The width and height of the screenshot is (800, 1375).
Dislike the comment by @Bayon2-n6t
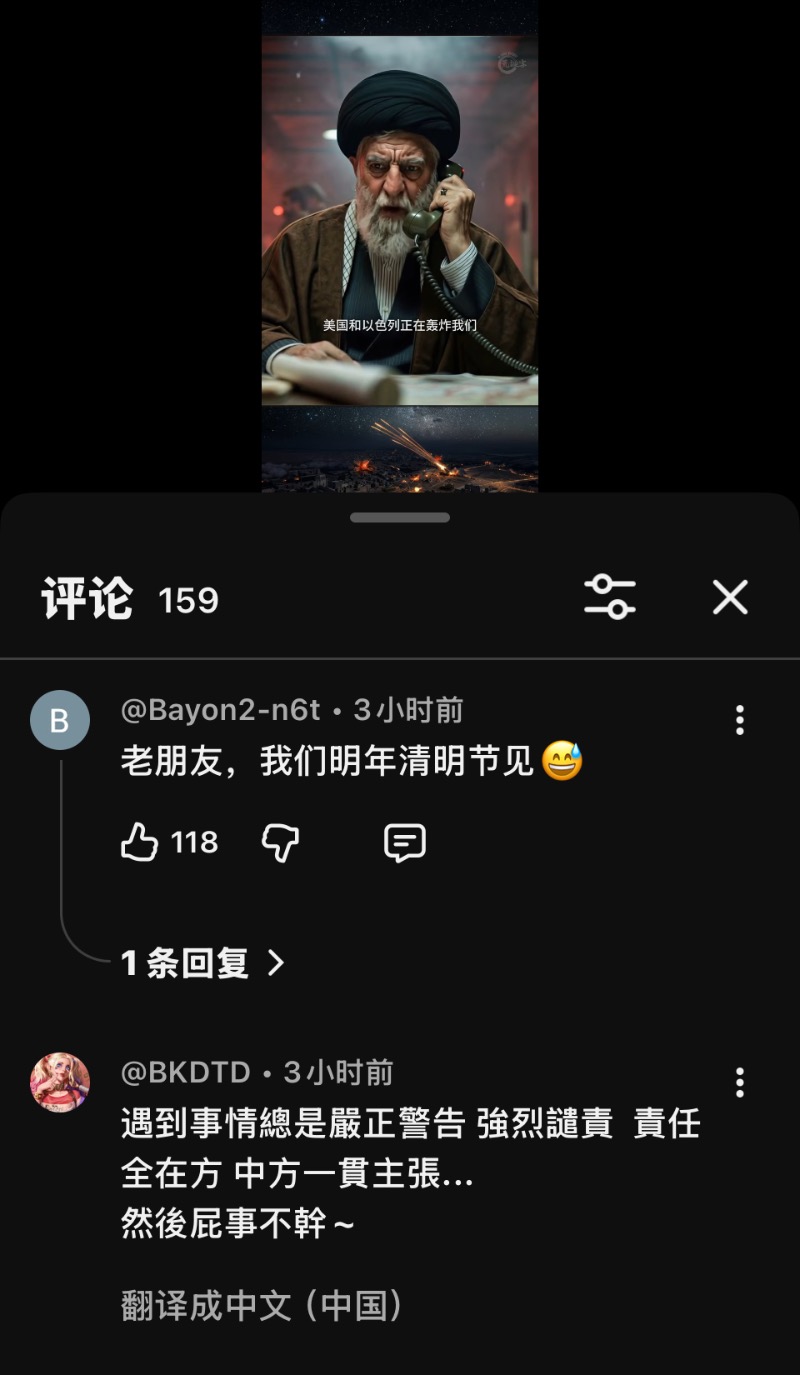[x=280, y=843]
